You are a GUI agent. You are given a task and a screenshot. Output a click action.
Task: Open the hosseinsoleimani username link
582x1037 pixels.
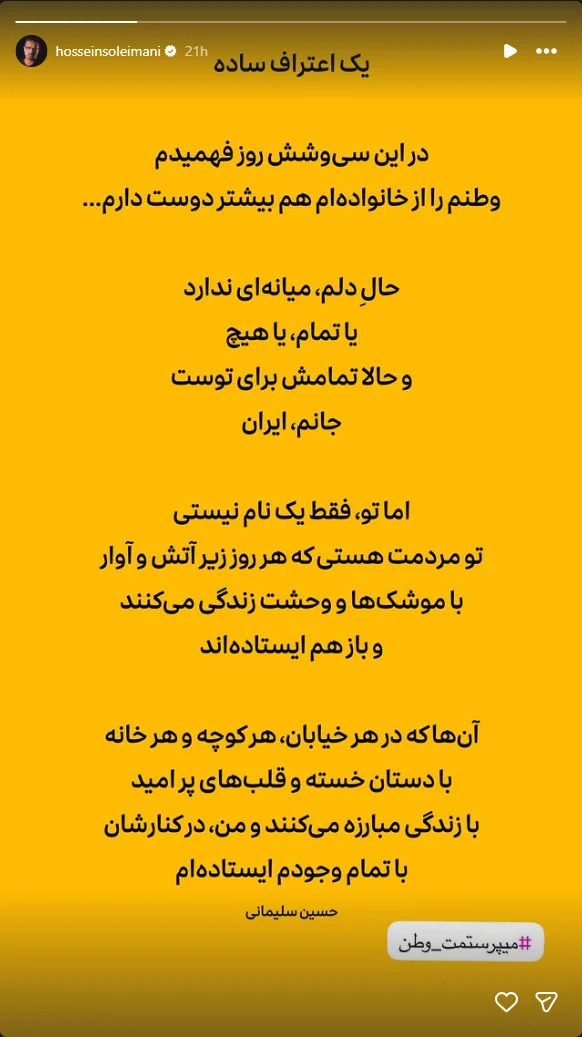108,51
